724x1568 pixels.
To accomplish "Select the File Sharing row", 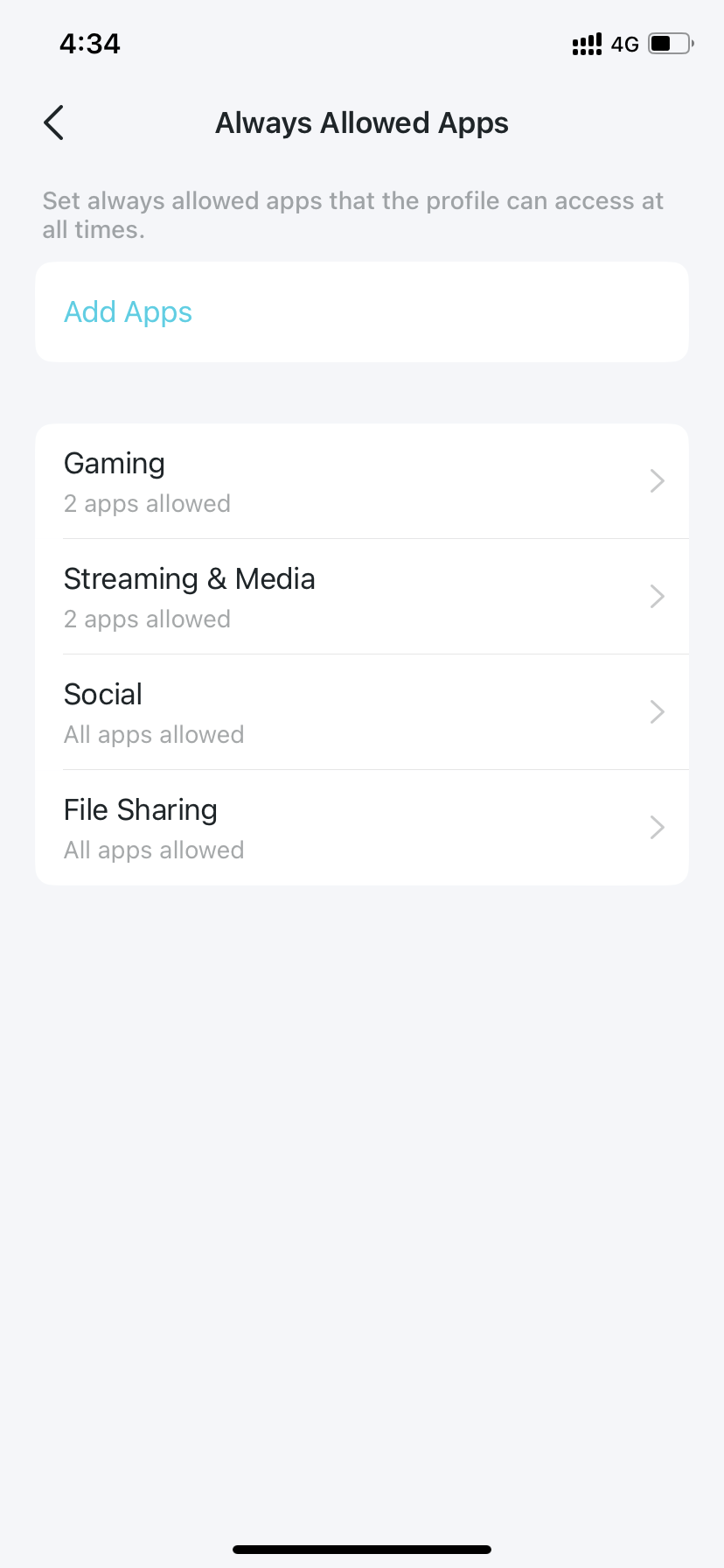I will tap(362, 828).
